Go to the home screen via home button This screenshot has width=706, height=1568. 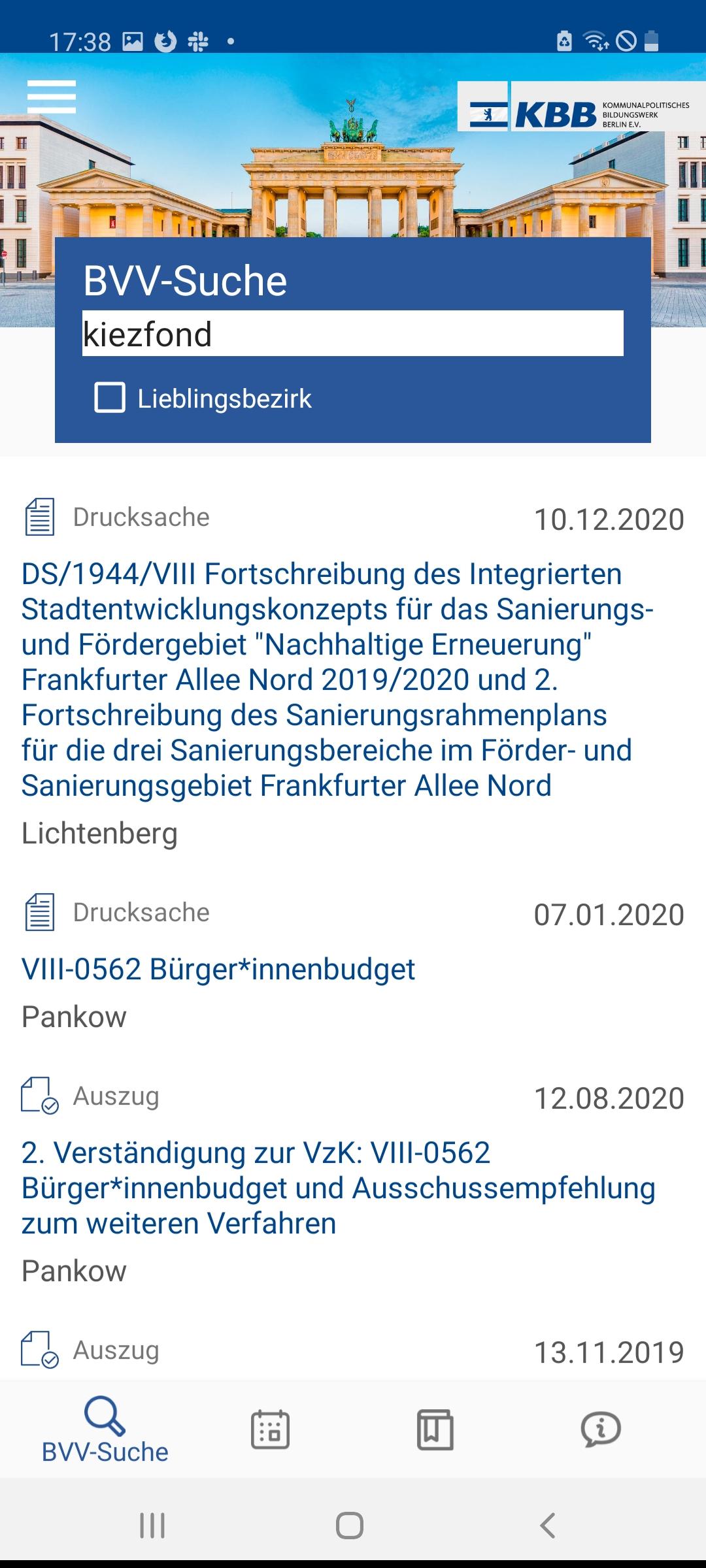pos(350,1526)
